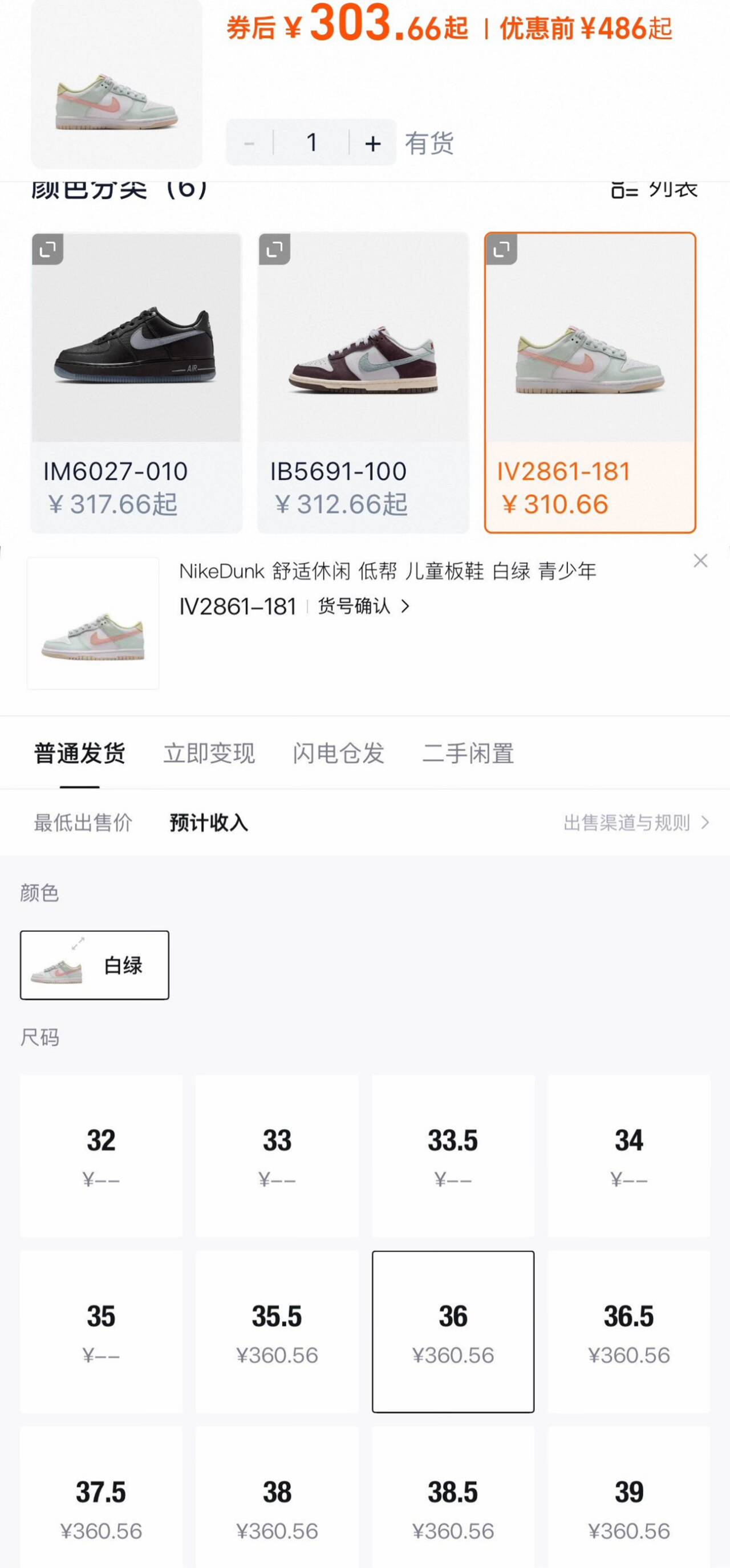Show 最低出售价 lowest selling price

(x=83, y=822)
